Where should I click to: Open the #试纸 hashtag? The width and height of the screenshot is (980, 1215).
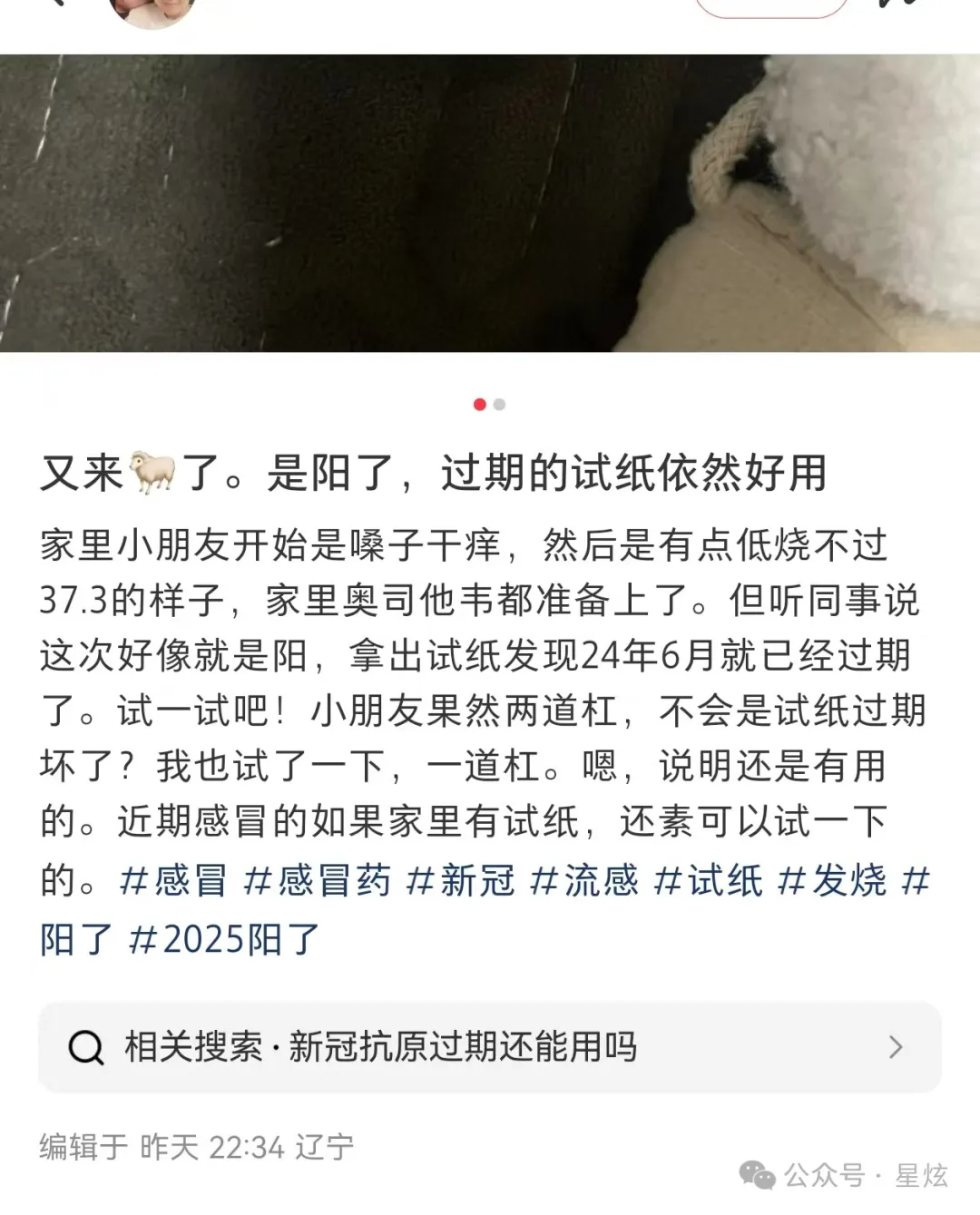[708, 881]
